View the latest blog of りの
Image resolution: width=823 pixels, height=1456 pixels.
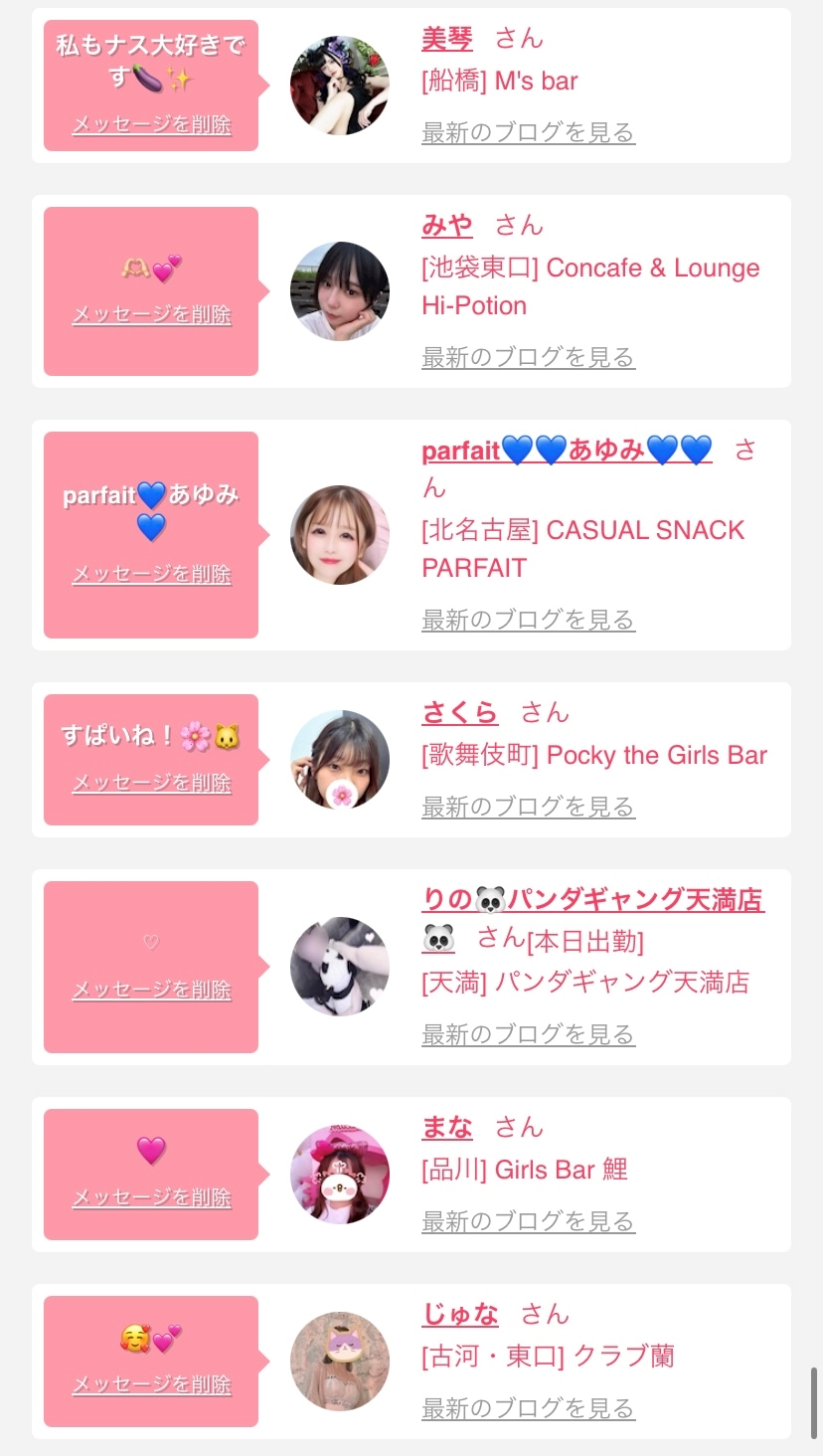click(x=528, y=1034)
